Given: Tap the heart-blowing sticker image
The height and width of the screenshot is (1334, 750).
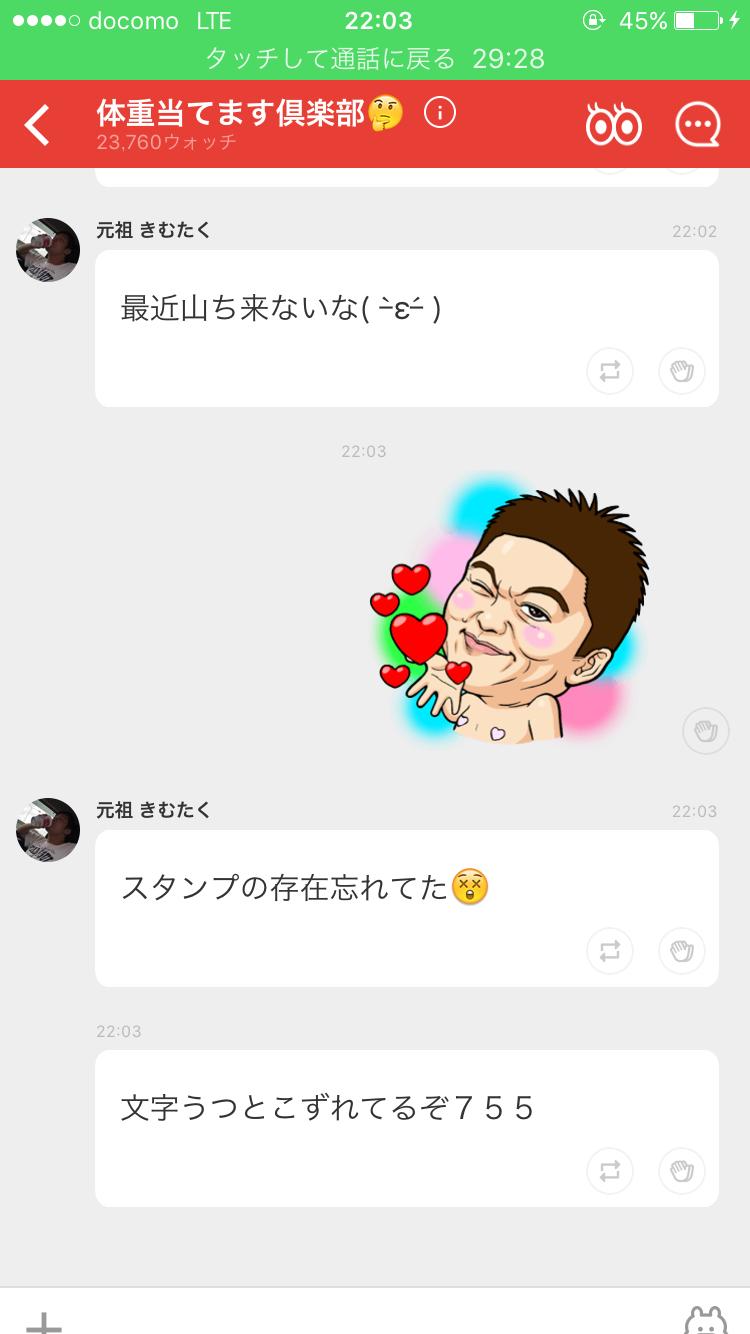Looking at the screenshot, I should pyautogui.click(x=510, y=610).
